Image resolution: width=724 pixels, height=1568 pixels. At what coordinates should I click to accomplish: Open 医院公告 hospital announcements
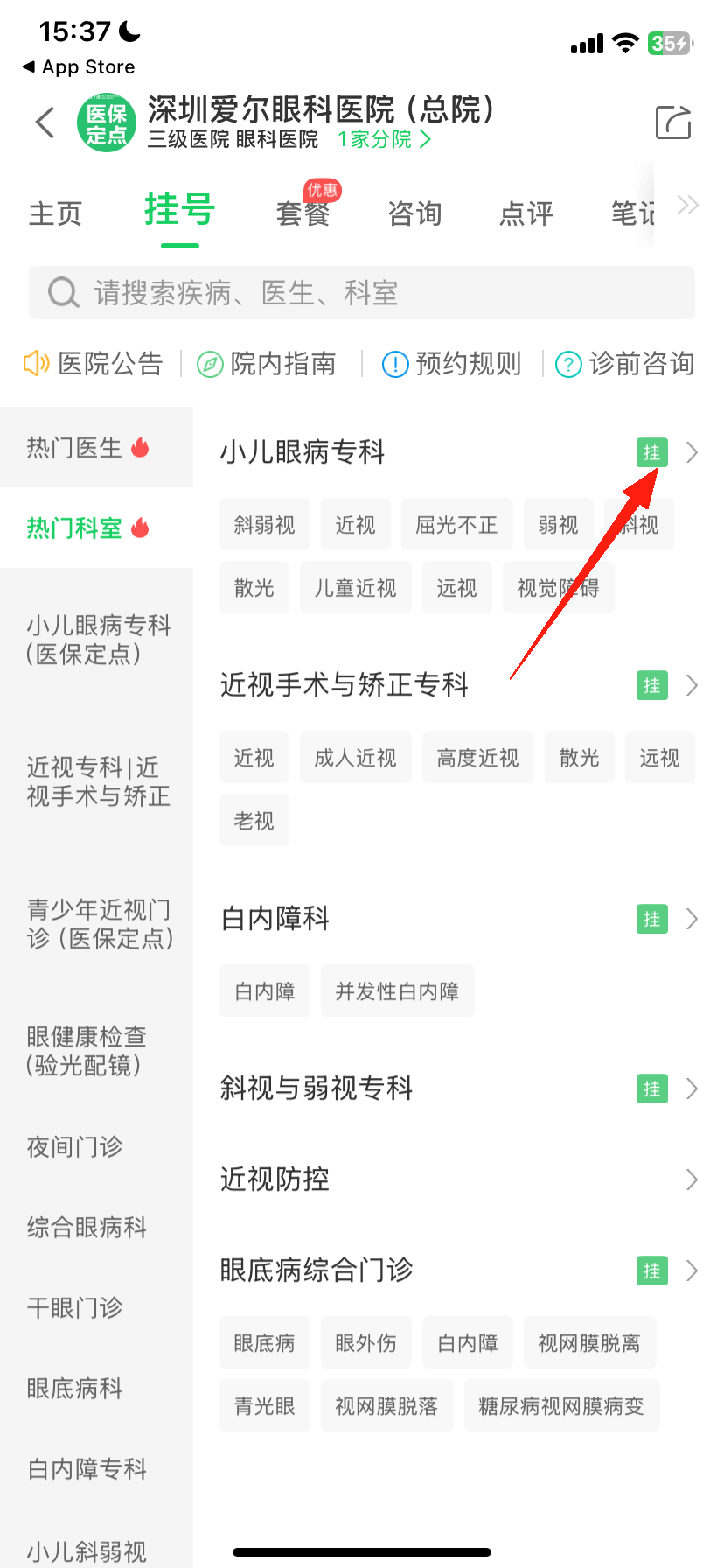94,364
